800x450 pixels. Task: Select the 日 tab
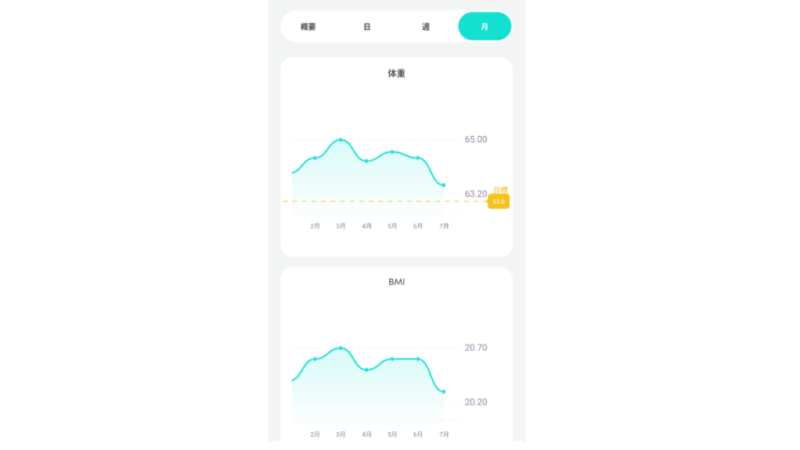tap(367, 27)
